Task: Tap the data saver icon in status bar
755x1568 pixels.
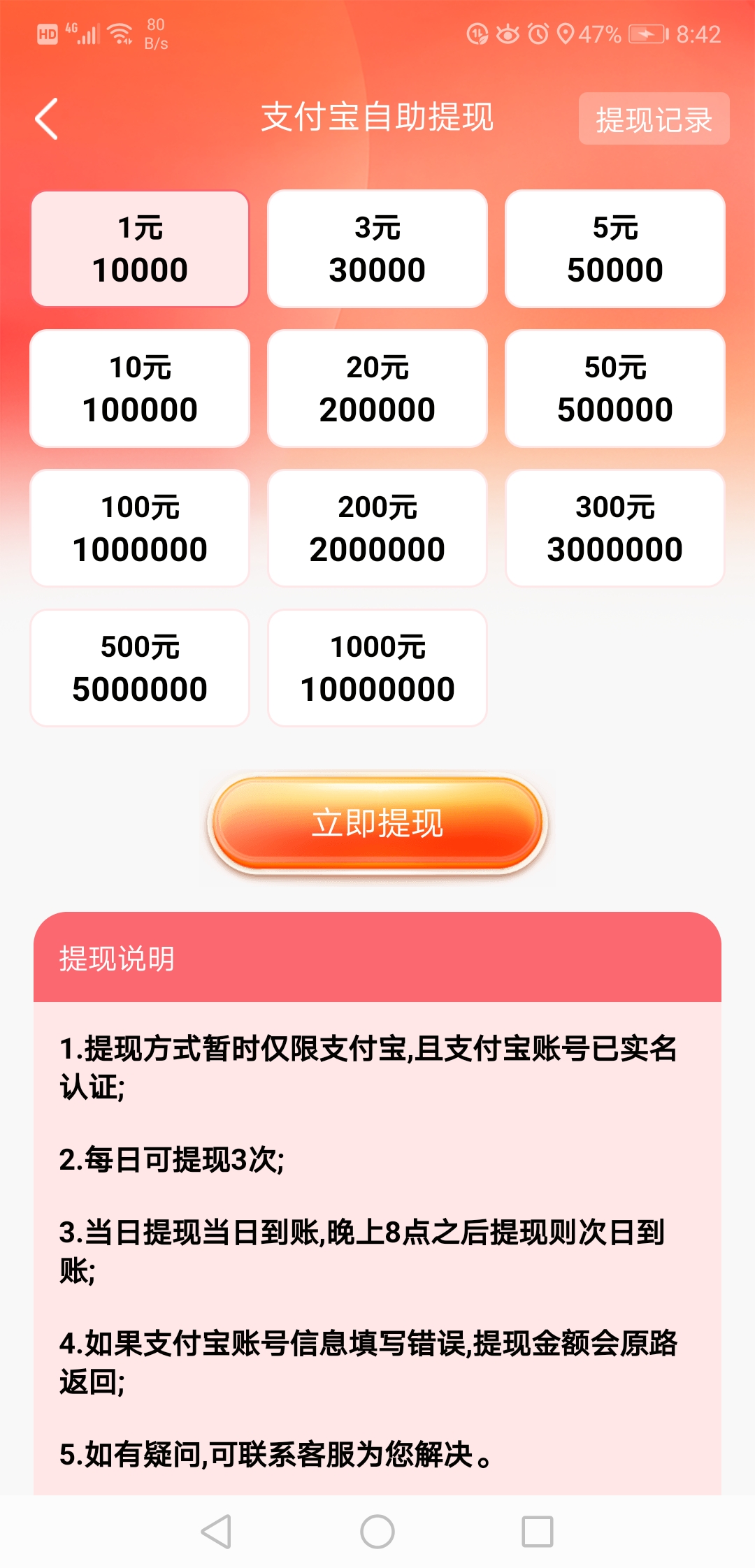Action: click(x=478, y=33)
